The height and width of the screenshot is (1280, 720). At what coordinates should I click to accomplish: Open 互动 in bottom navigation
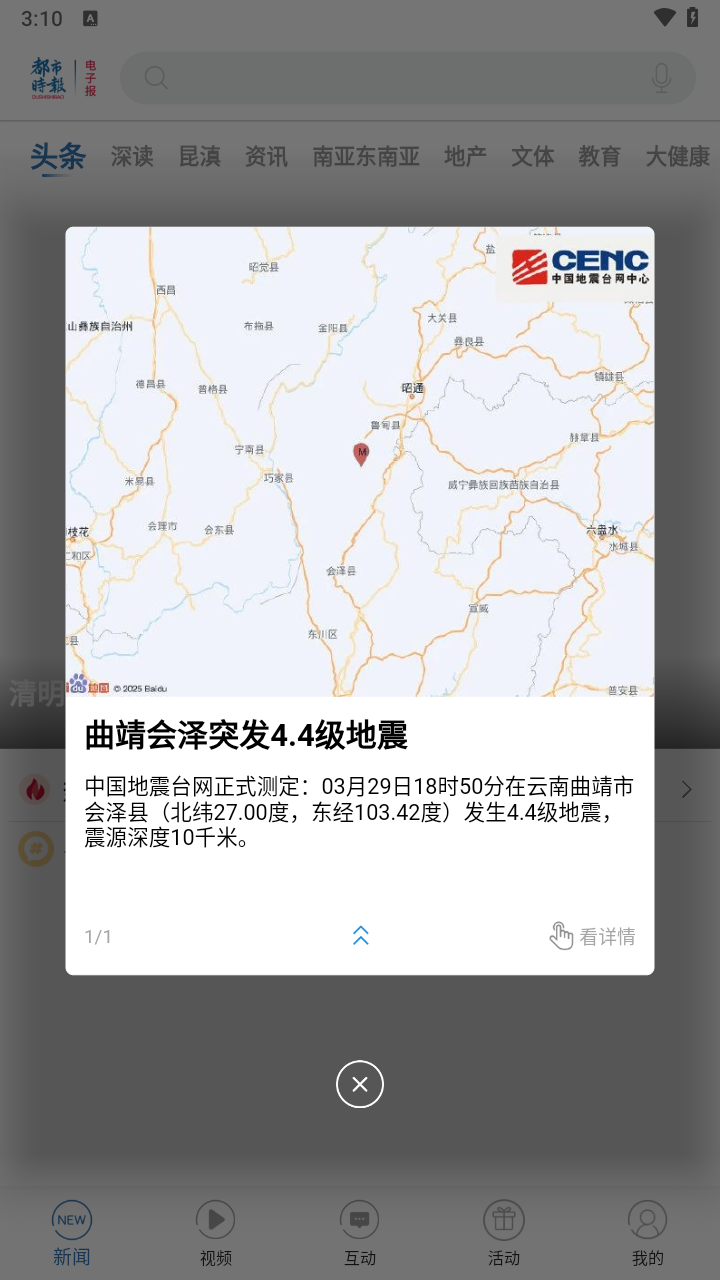tap(360, 1232)
